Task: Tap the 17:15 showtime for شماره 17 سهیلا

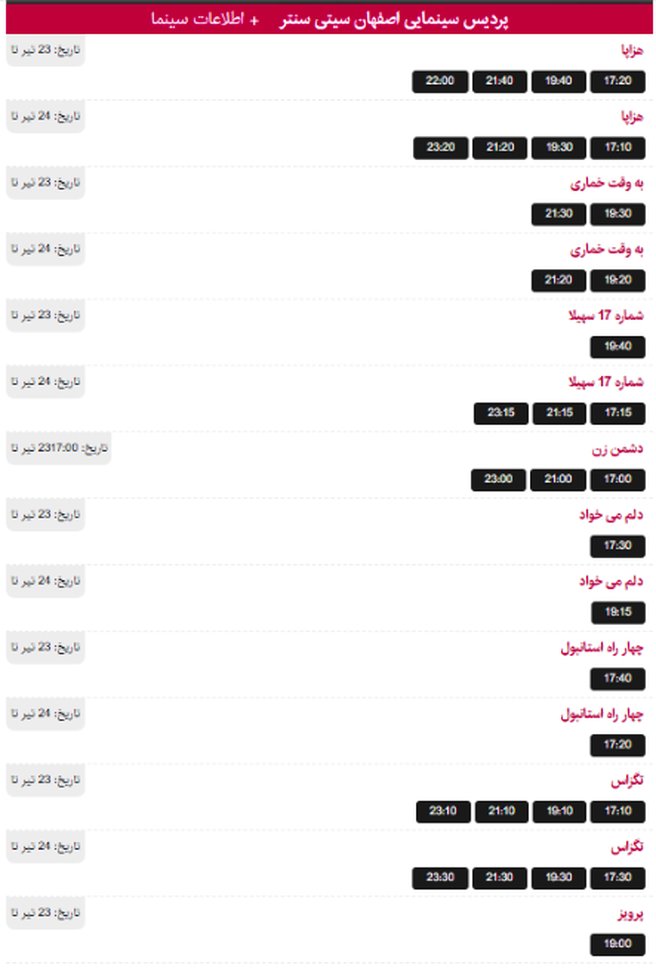Action: [618, 412]
